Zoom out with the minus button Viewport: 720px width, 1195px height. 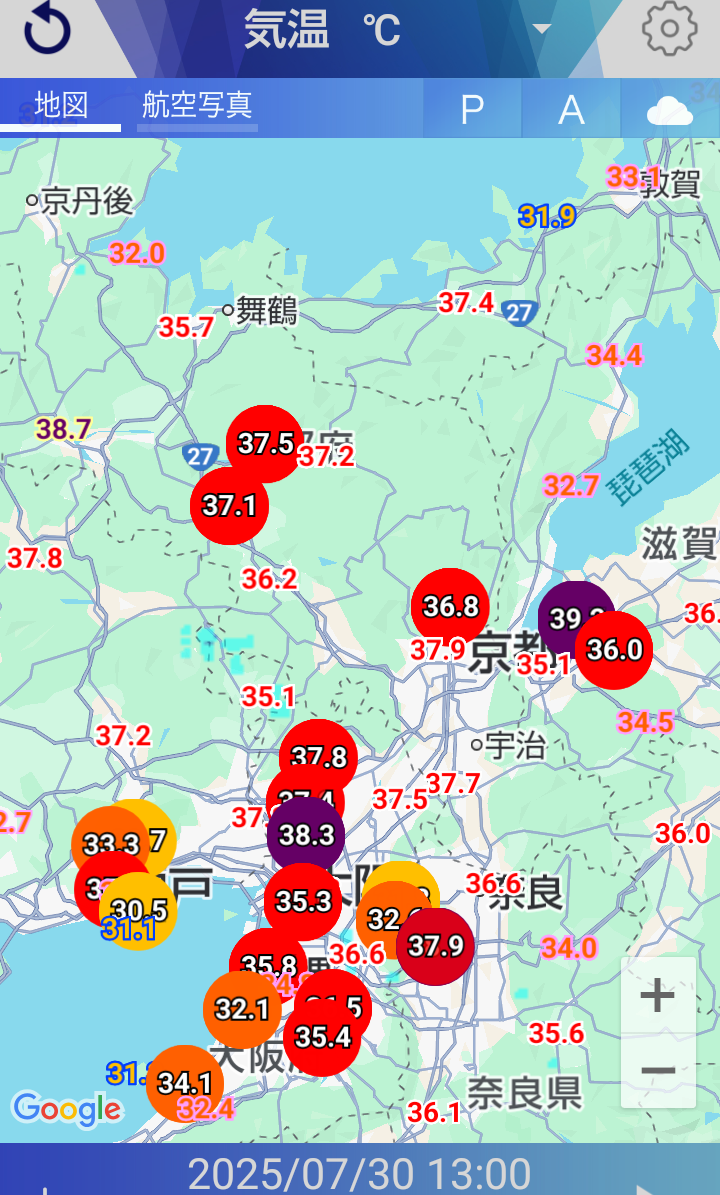[x=658, y=1070]
